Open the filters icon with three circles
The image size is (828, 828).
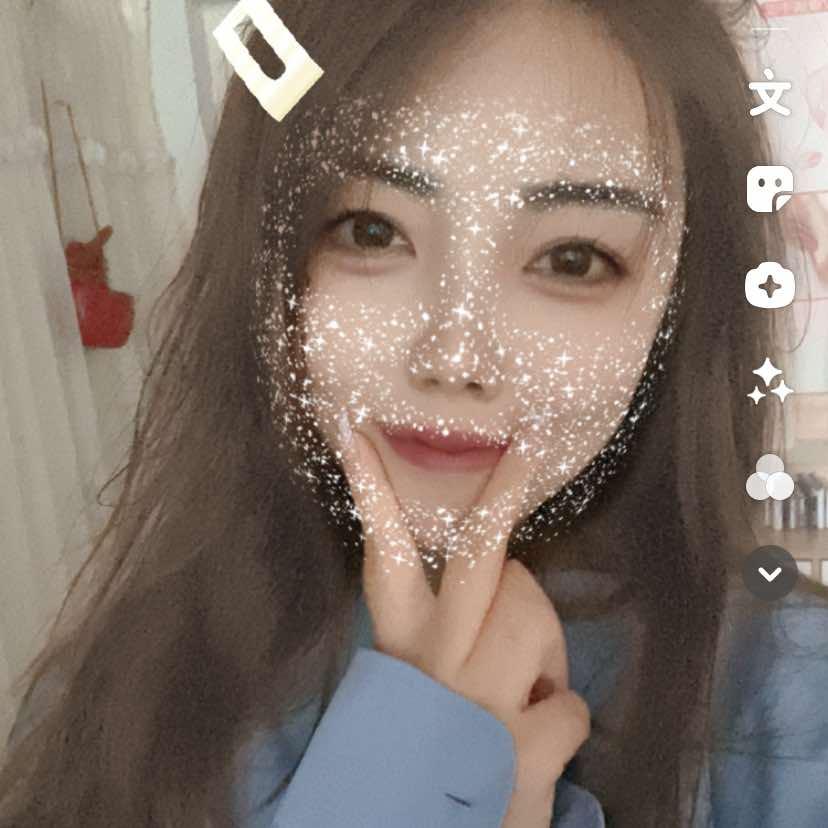770,478
